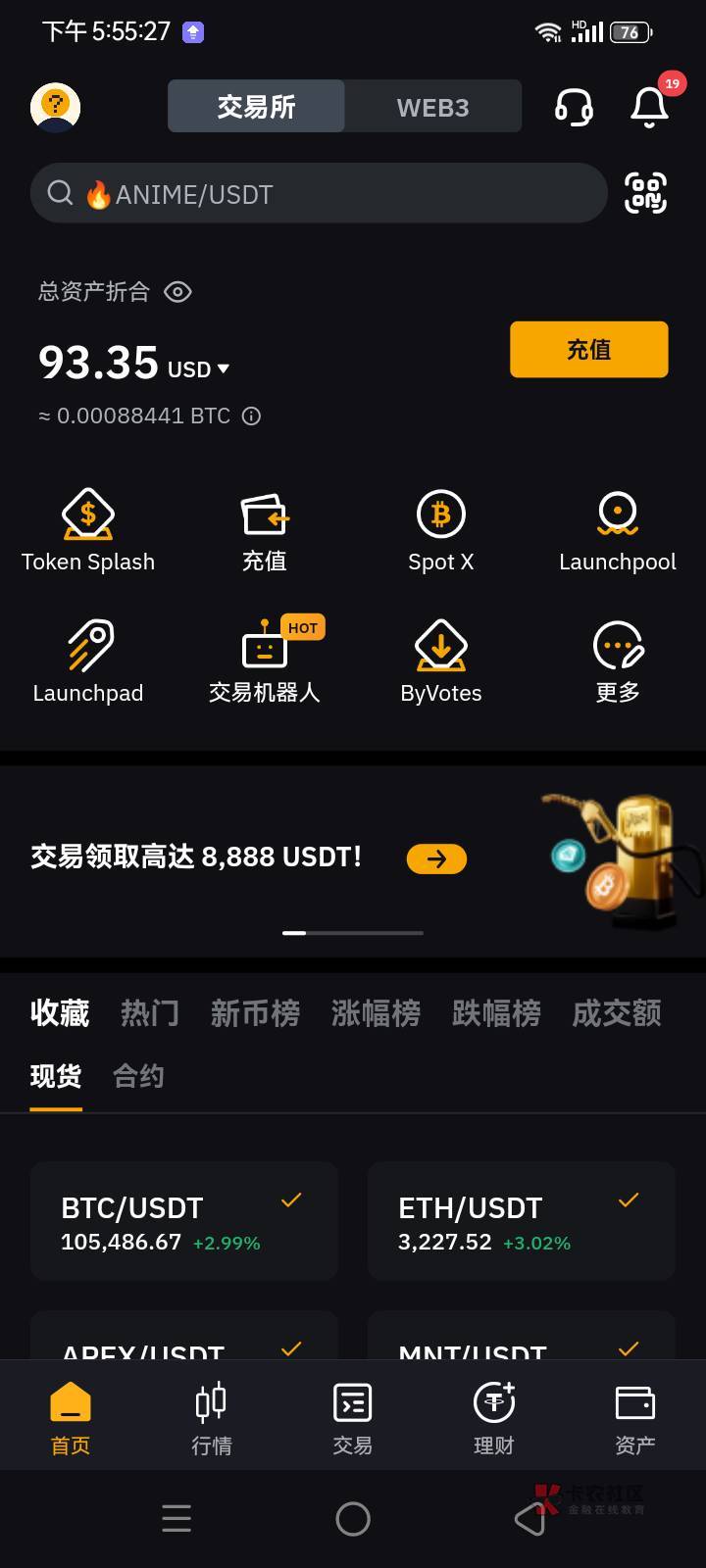Open the QR code scanner
Image resolution: width=706 pixels, height=1568 pixels.
tap(645, 194)
